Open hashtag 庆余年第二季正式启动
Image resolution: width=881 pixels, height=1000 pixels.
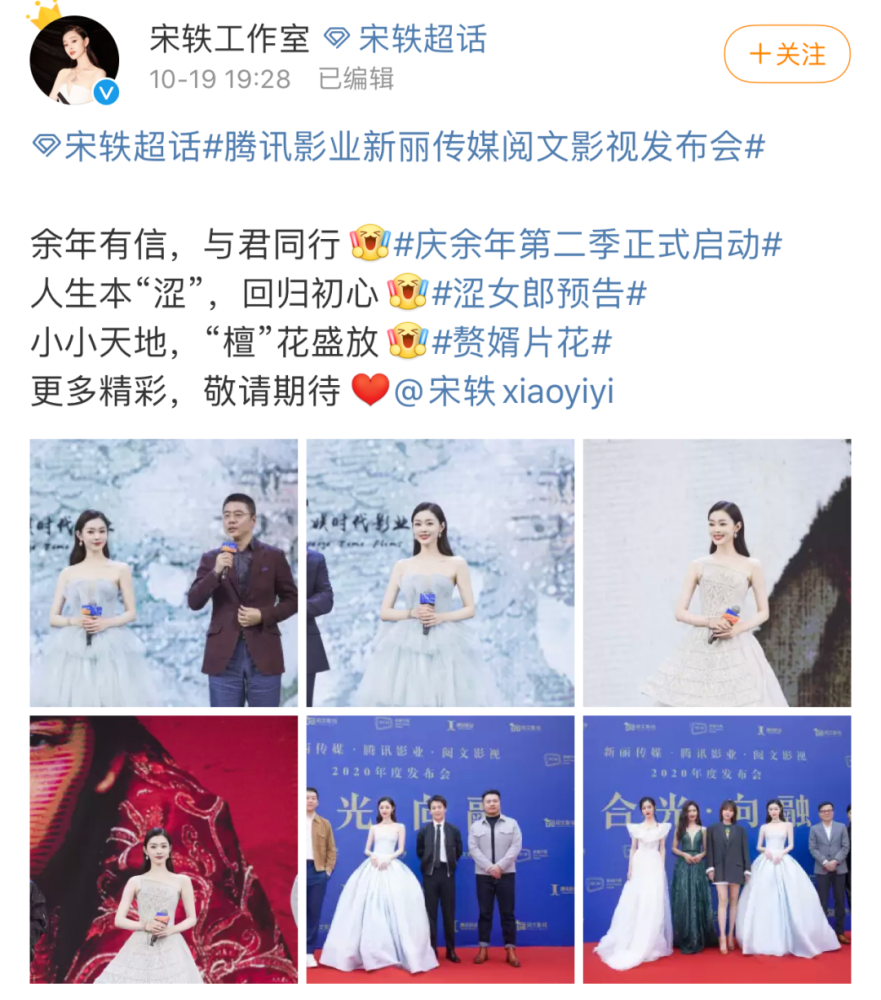(588, 244)
